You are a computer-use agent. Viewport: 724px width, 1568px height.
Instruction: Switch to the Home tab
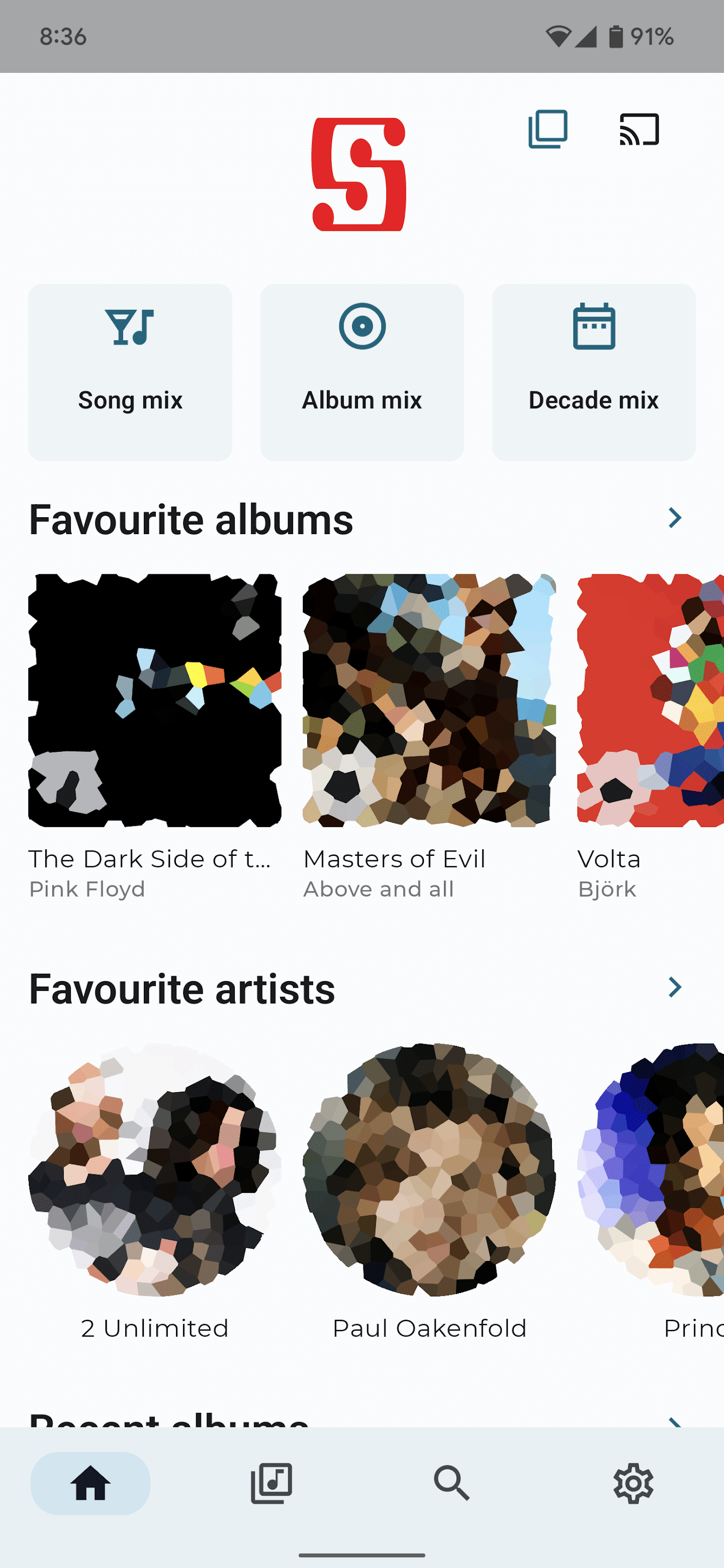click(x=91, y=1483)
